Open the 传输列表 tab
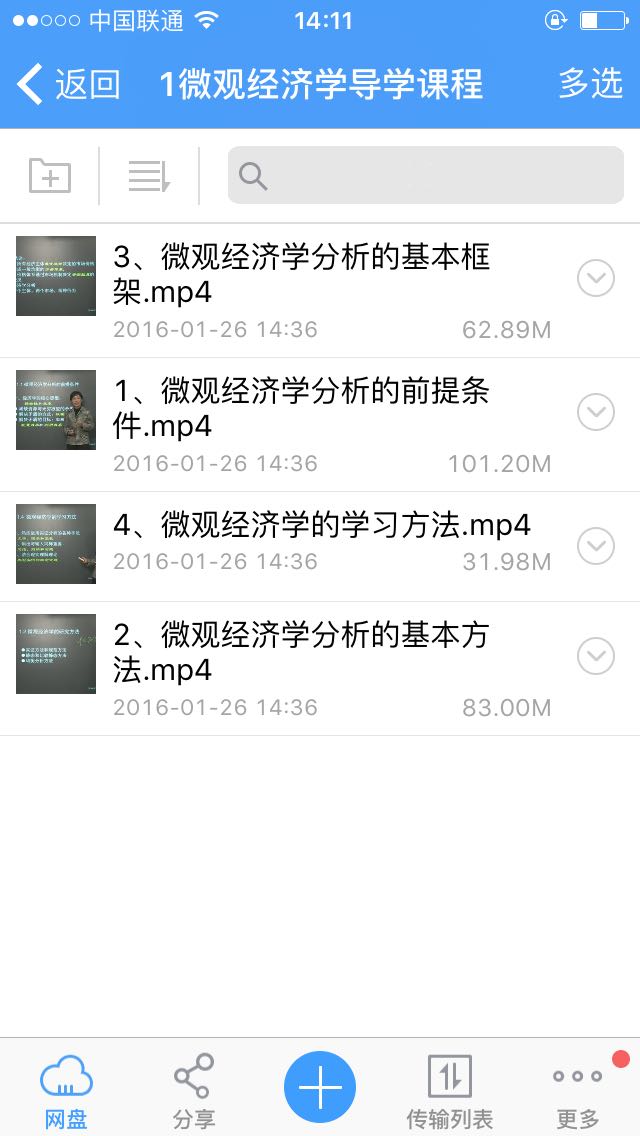 449,1090
